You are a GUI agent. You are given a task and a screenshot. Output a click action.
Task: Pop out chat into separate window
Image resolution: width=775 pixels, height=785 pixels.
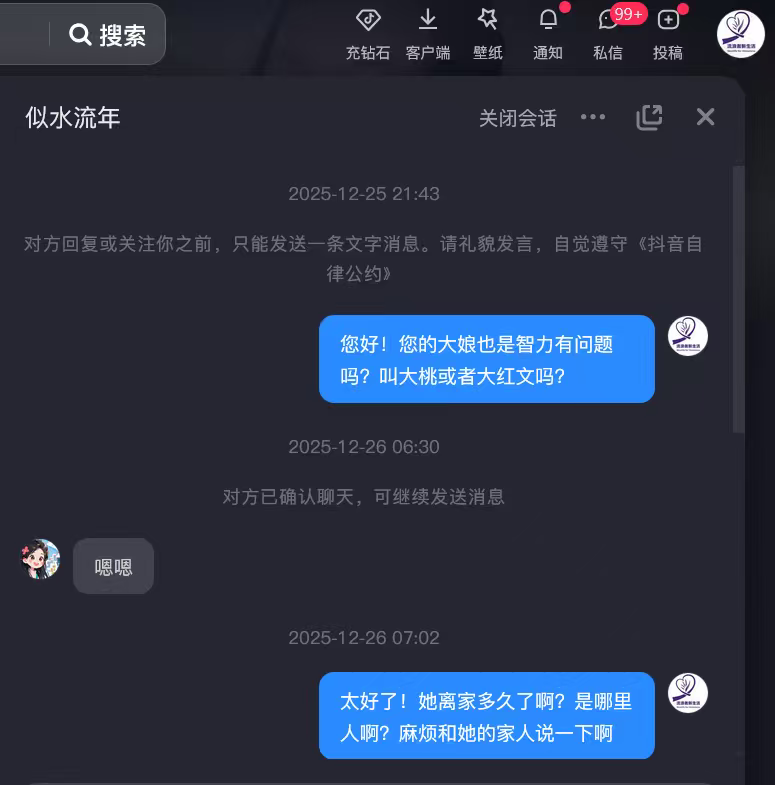[x=649, y=117]
